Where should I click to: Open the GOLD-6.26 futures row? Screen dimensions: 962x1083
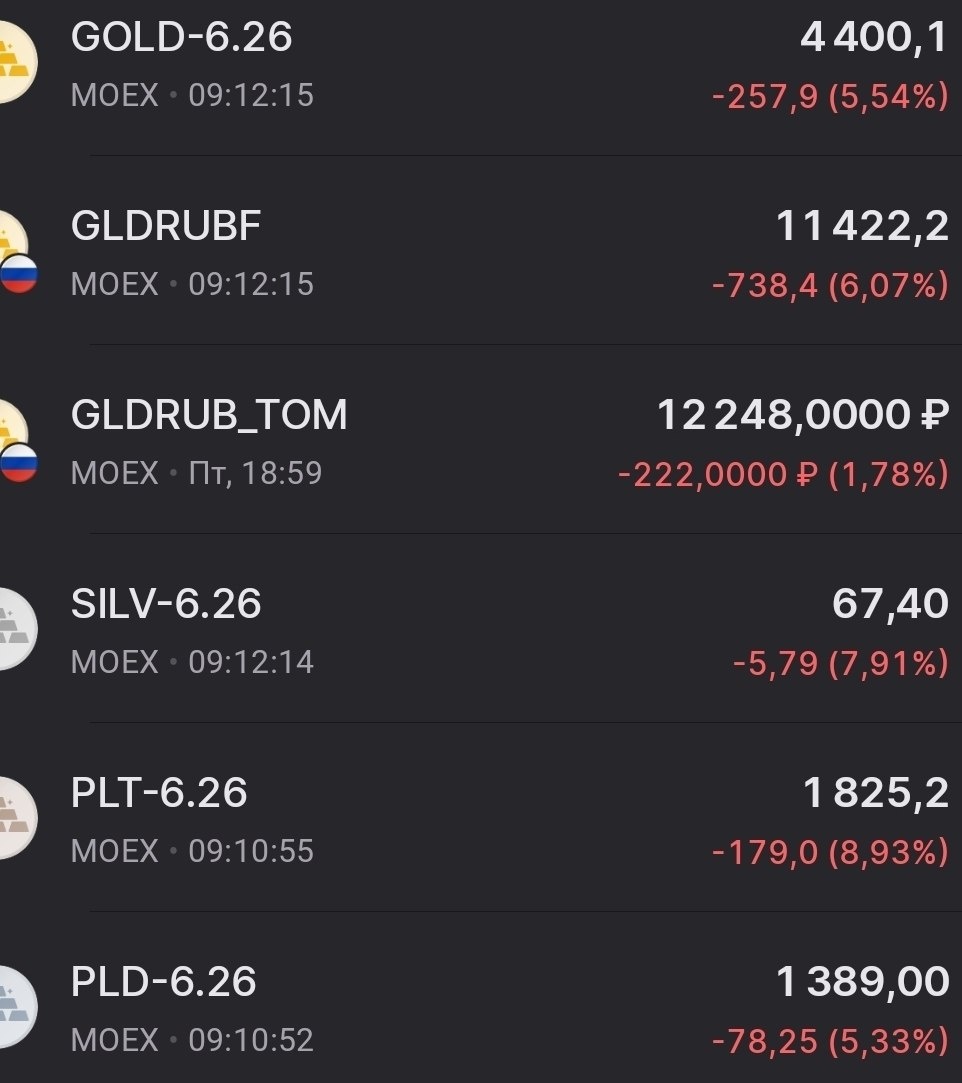pyautogui.click(x=181, y=38)
